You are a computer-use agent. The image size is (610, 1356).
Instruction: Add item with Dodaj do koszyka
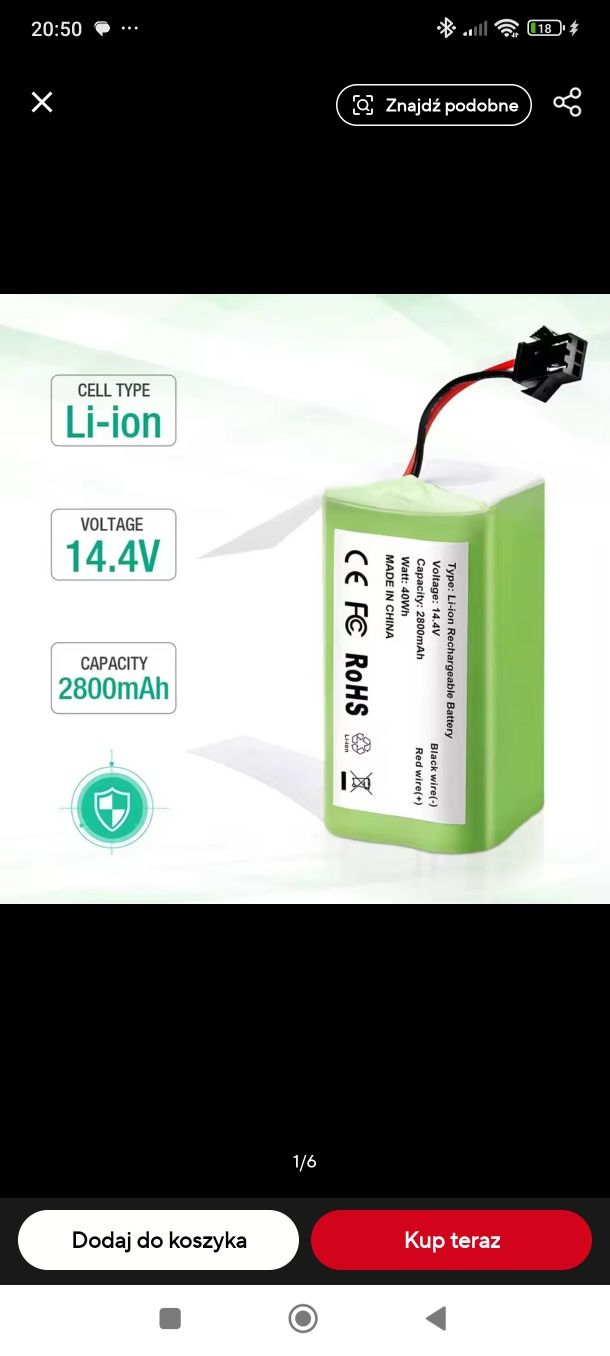[159, 1240]
